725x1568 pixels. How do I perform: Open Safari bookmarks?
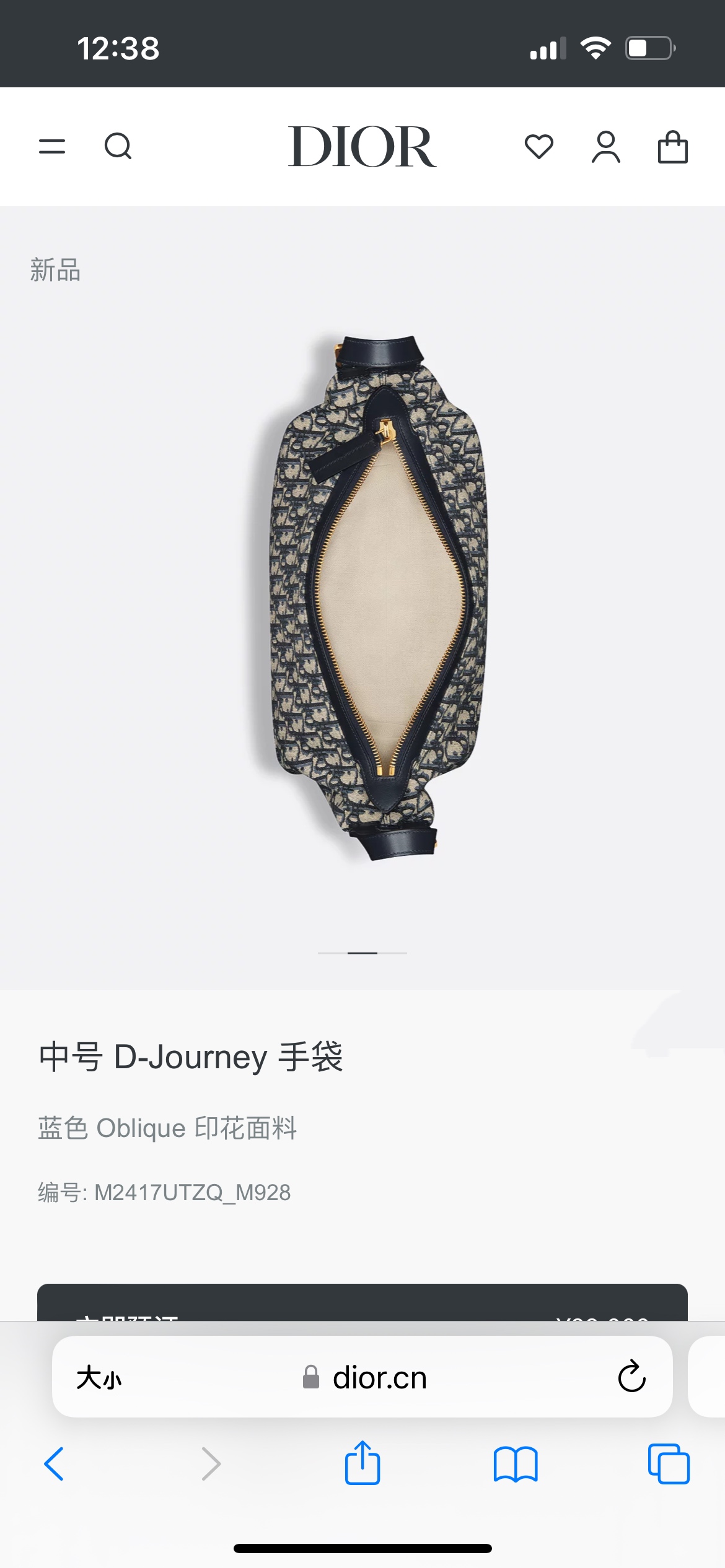click(515, 1464)
